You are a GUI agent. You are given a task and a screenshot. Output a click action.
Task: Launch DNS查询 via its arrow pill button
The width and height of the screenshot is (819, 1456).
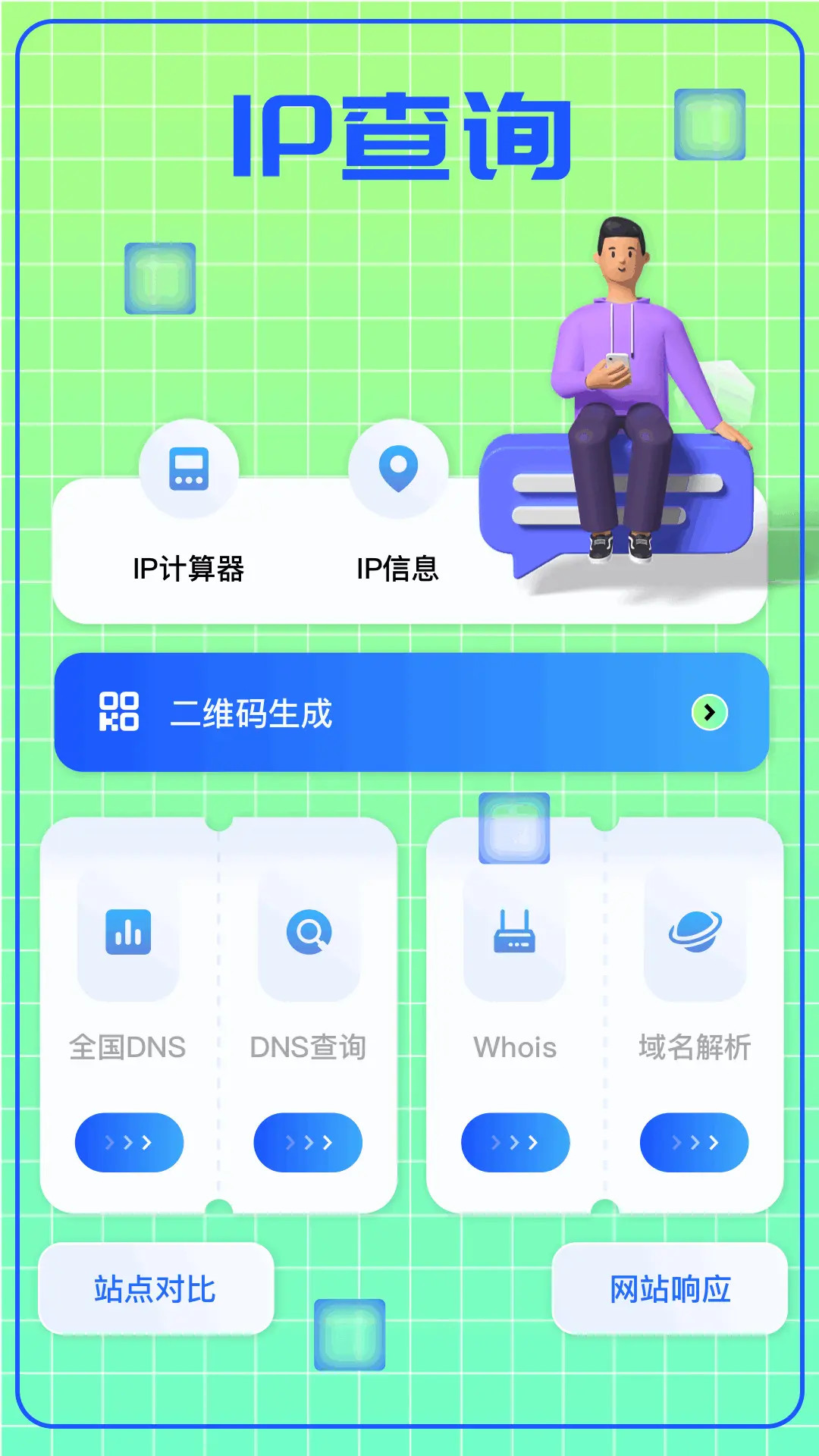pyautogui.click(x=307, y=1143)
